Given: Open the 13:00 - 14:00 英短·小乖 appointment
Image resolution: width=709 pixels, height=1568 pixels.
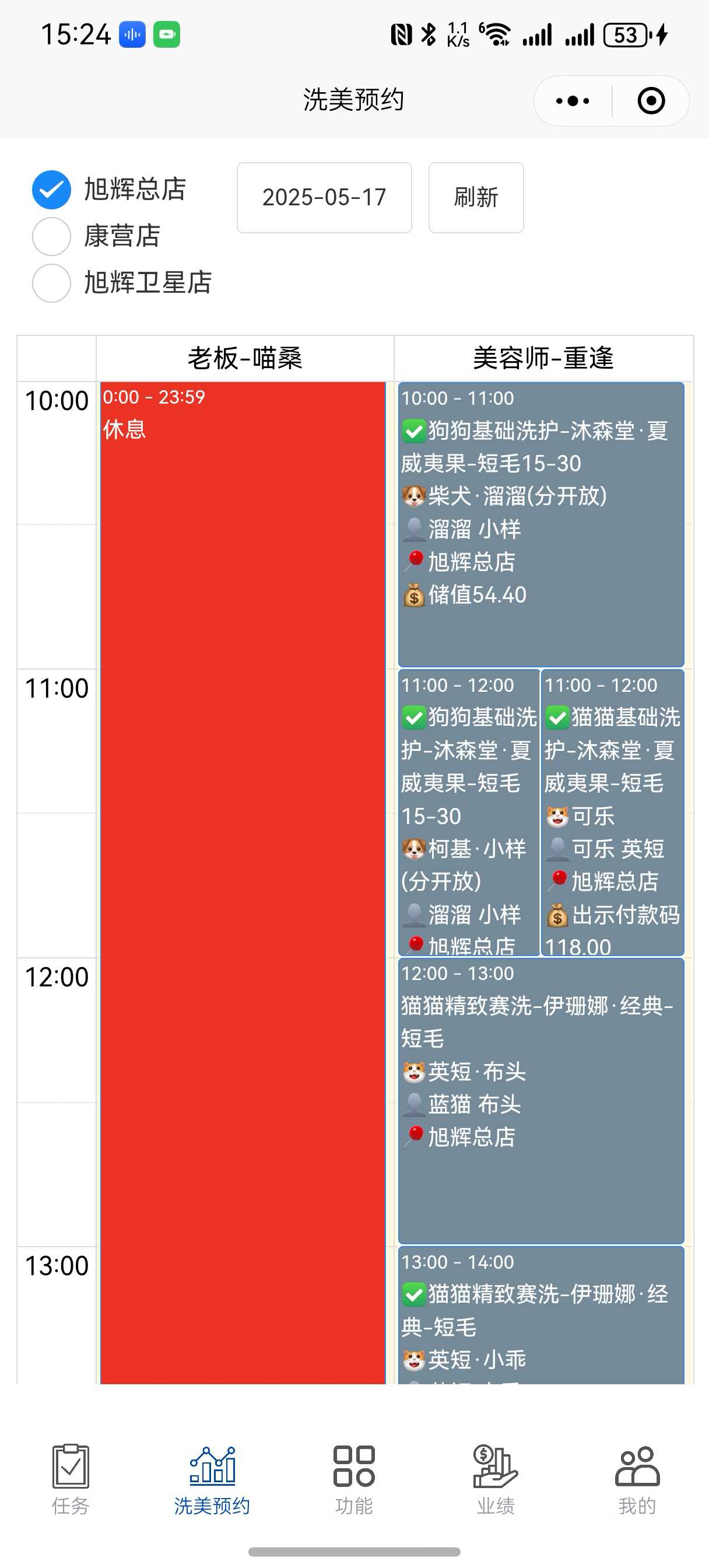Looking at the screenshot, I should tap(540, 1315).
